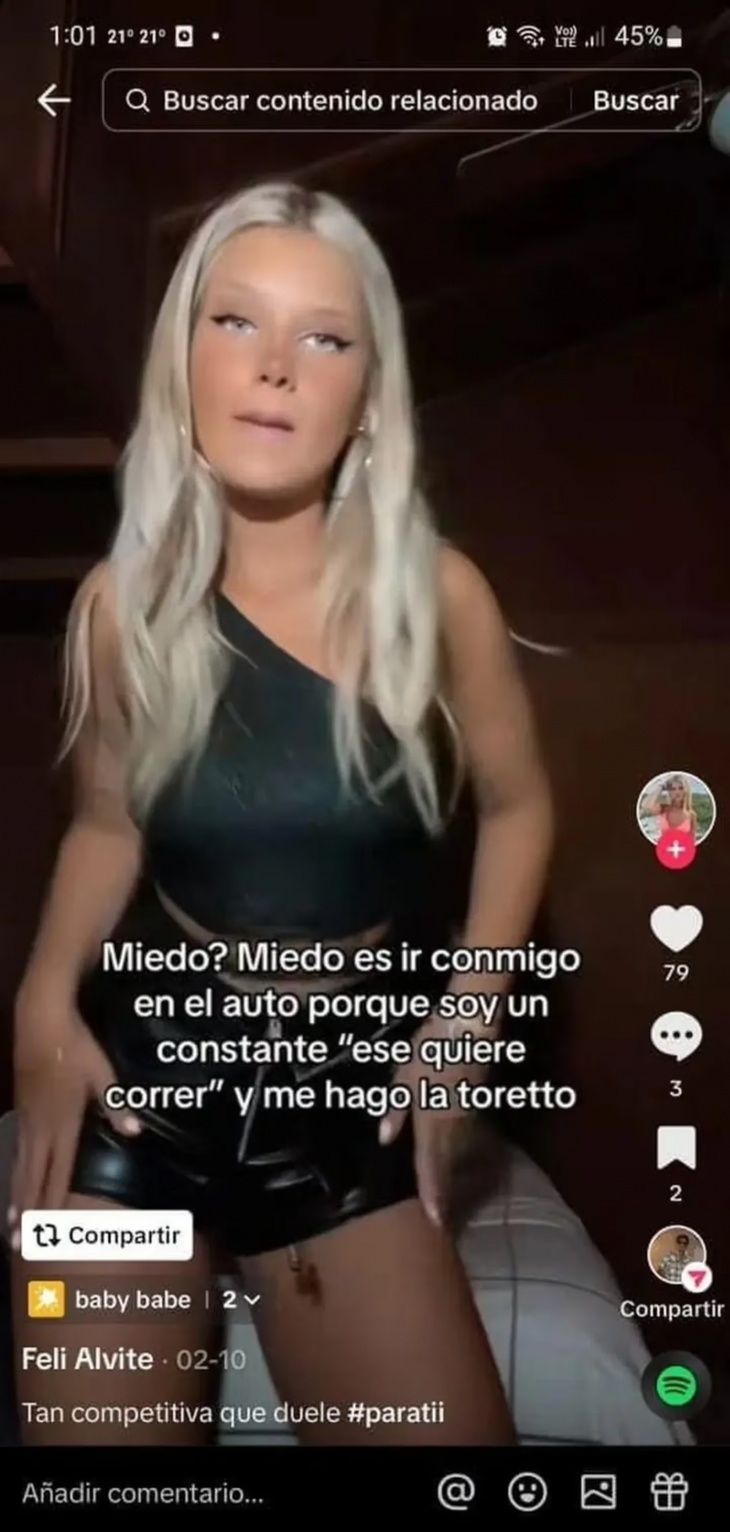730x1532 pixels.
Task: Attach an image to the comment
Action: pos(598,1493)
